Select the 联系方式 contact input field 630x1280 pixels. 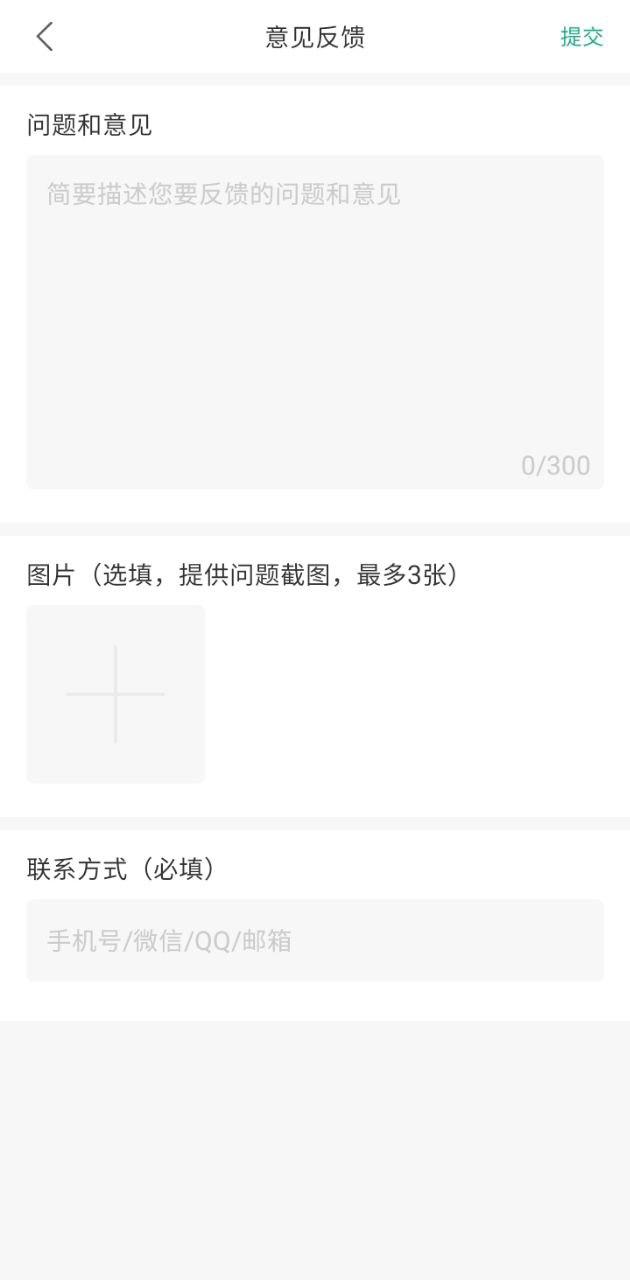coord(315,940)
